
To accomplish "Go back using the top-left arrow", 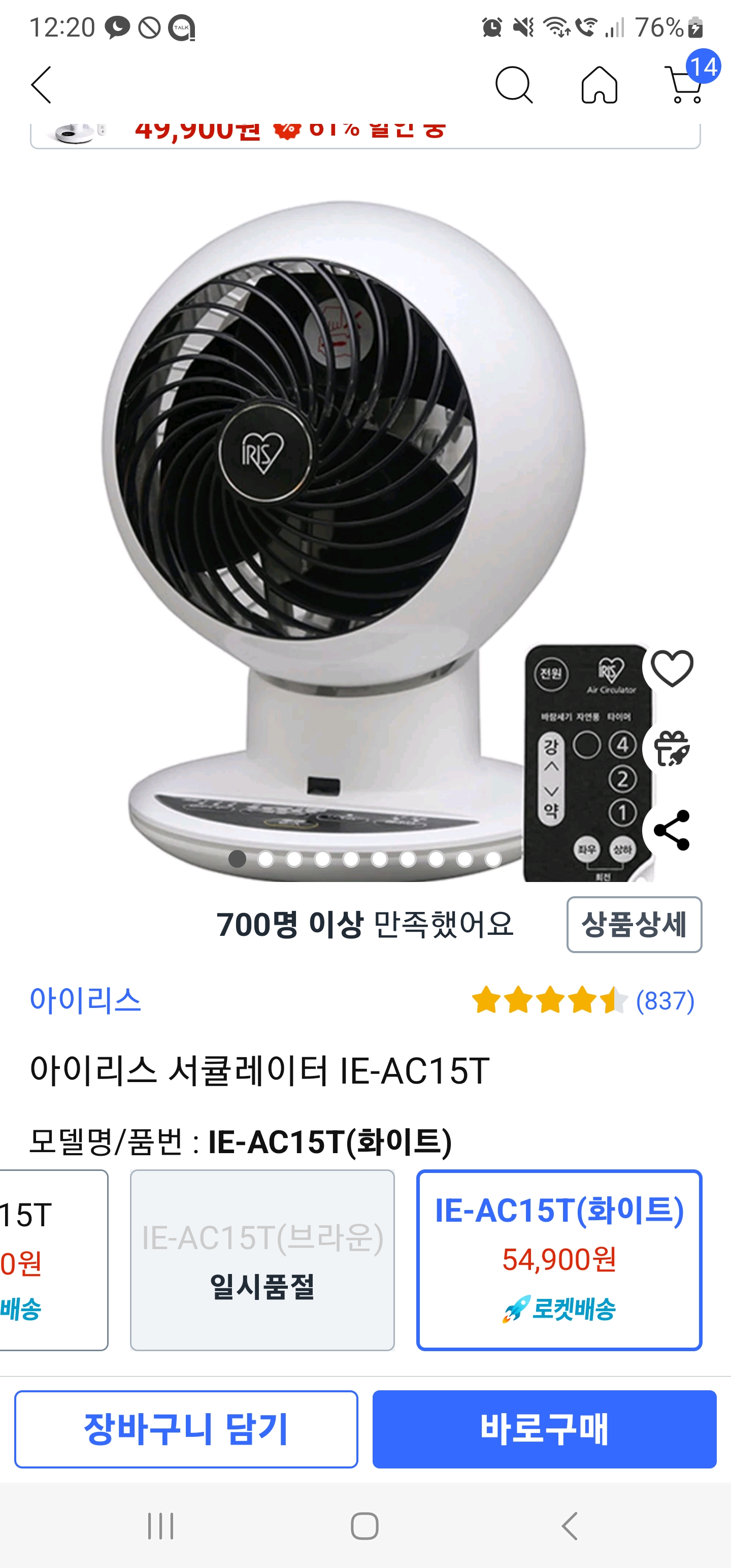I will (x=42, y=85).
